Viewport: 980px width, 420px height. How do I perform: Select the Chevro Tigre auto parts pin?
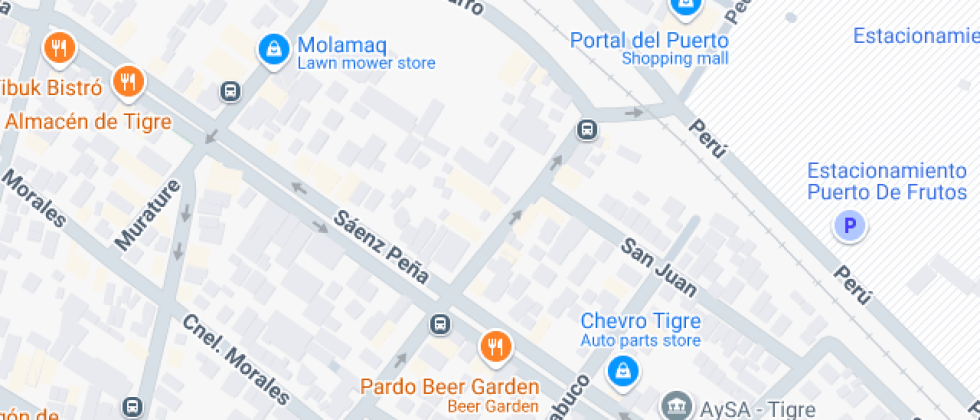[623, 371]
